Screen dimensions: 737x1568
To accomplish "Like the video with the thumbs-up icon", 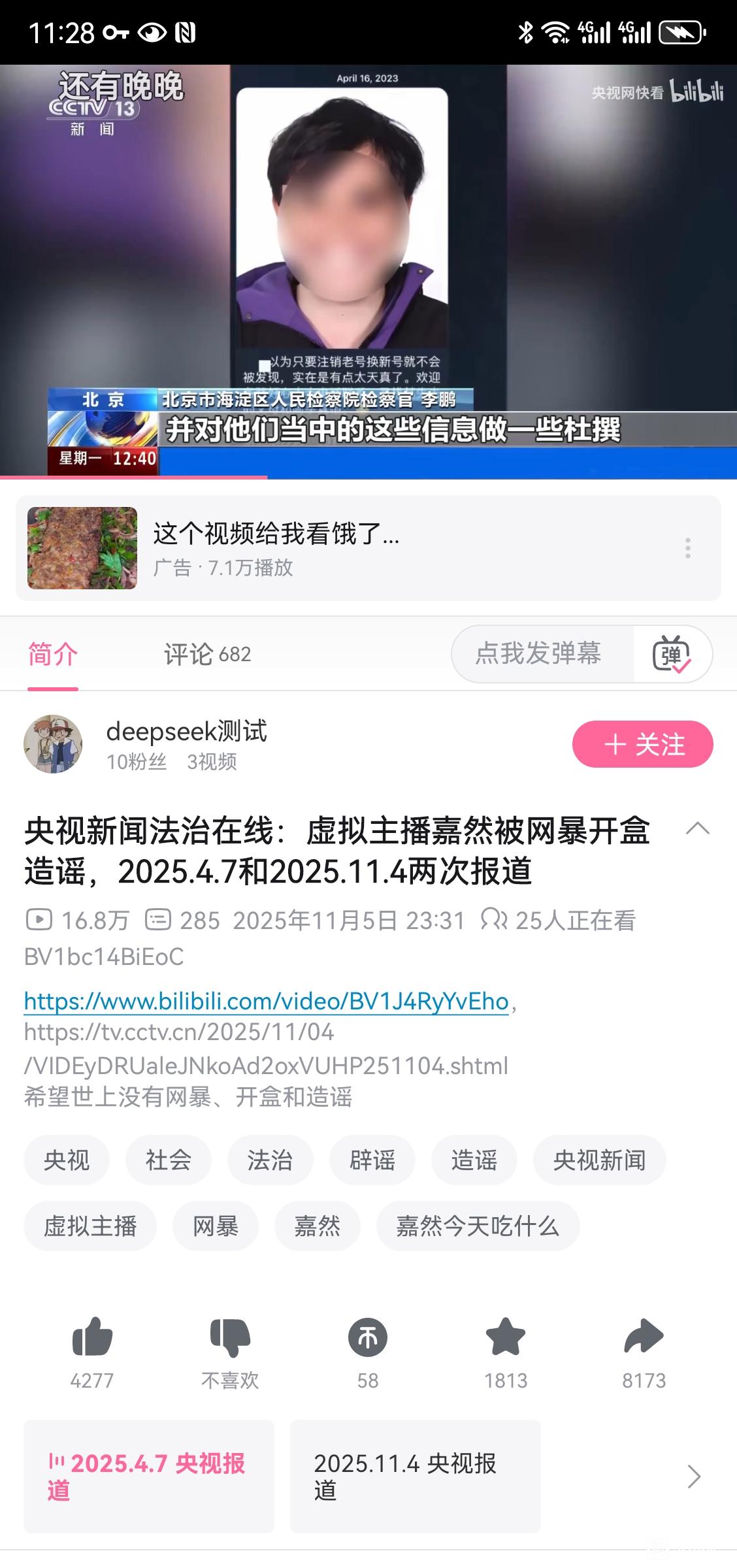I will point(92,1337).
